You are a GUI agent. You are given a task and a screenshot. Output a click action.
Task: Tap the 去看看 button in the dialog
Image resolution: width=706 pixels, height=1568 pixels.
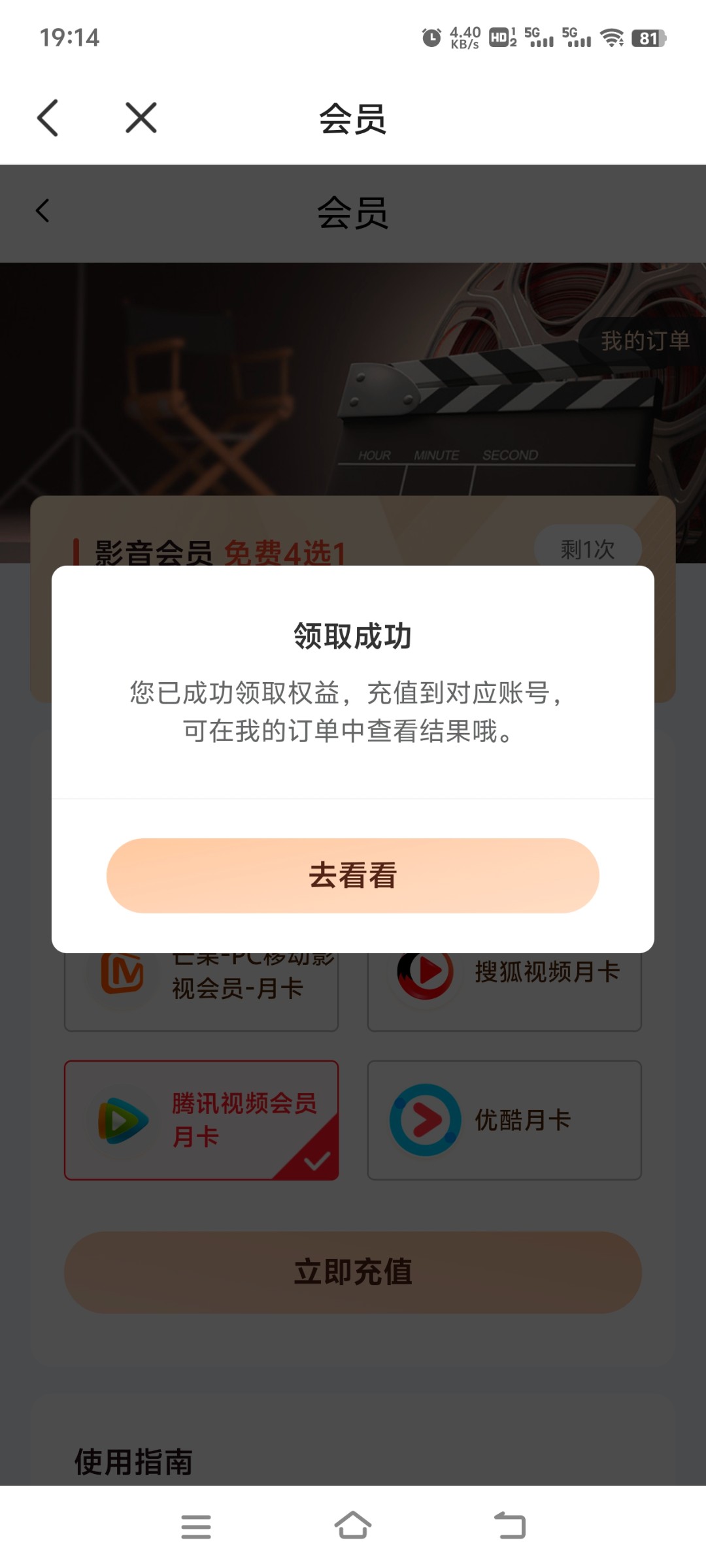352,875
